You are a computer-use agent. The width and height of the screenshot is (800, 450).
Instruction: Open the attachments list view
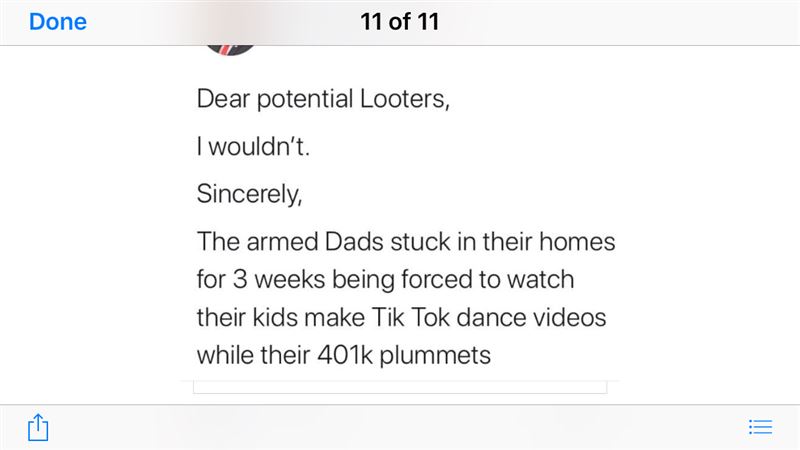(x=760, y=427)
